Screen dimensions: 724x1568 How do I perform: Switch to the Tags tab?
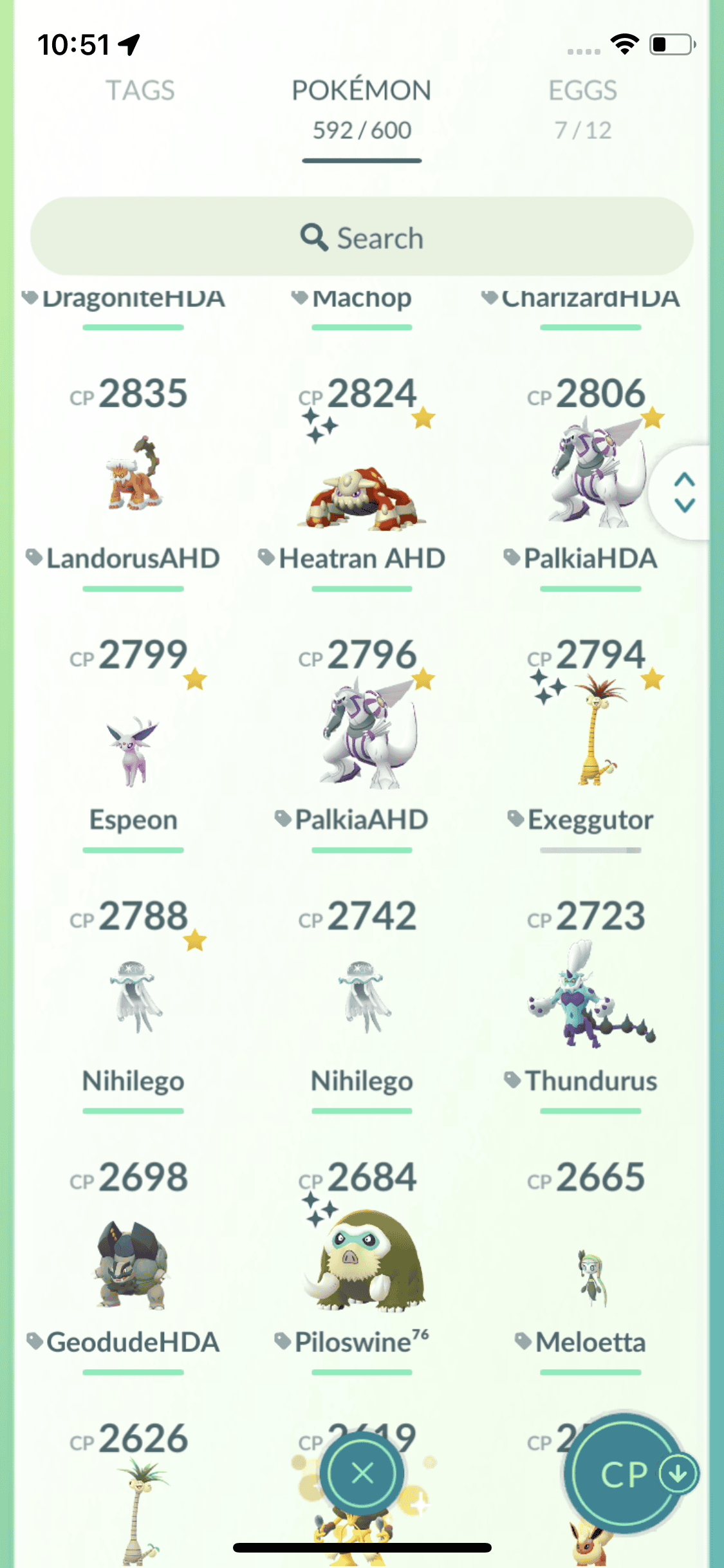click(140, 91)
